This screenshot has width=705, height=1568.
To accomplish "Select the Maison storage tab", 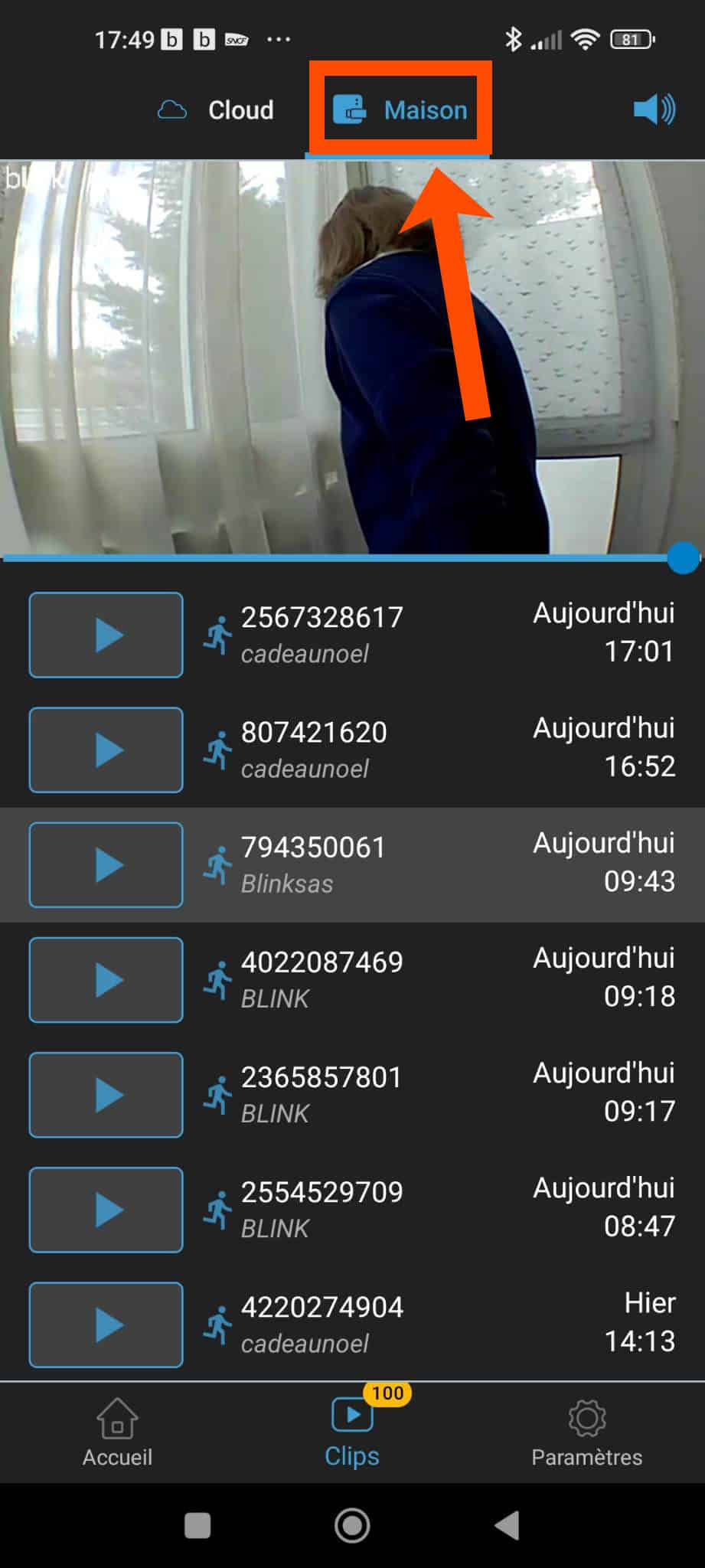I will 400,110.
